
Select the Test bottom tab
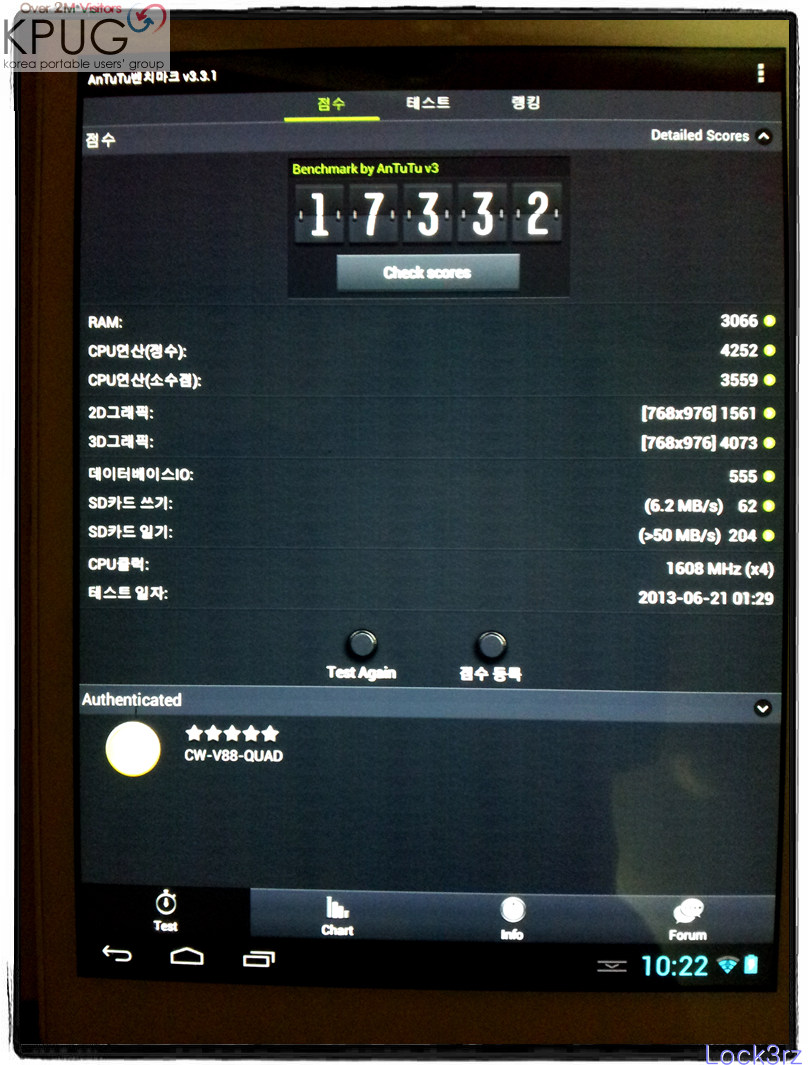coord(166,911)
